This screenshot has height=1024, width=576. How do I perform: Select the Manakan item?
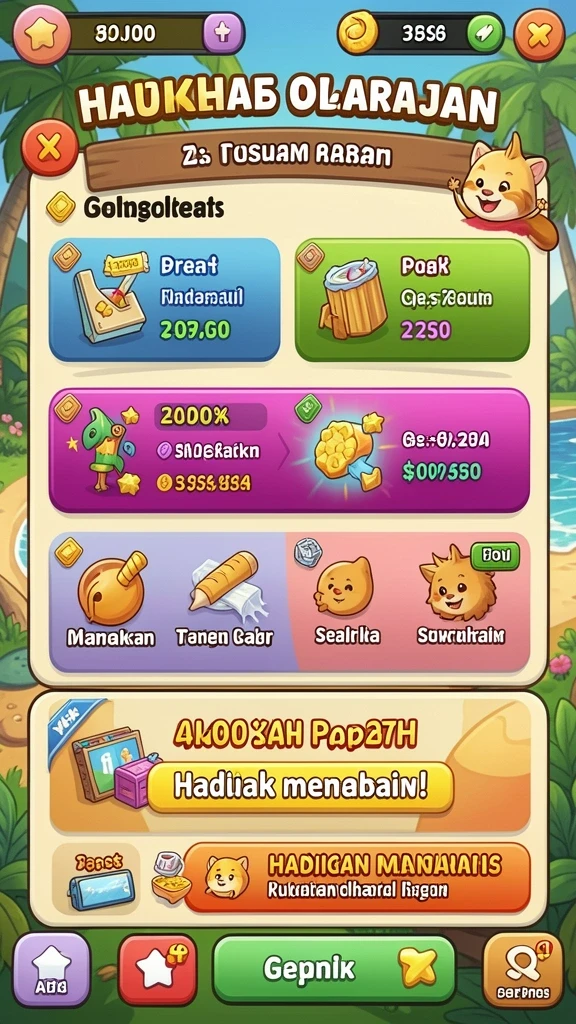111,601
